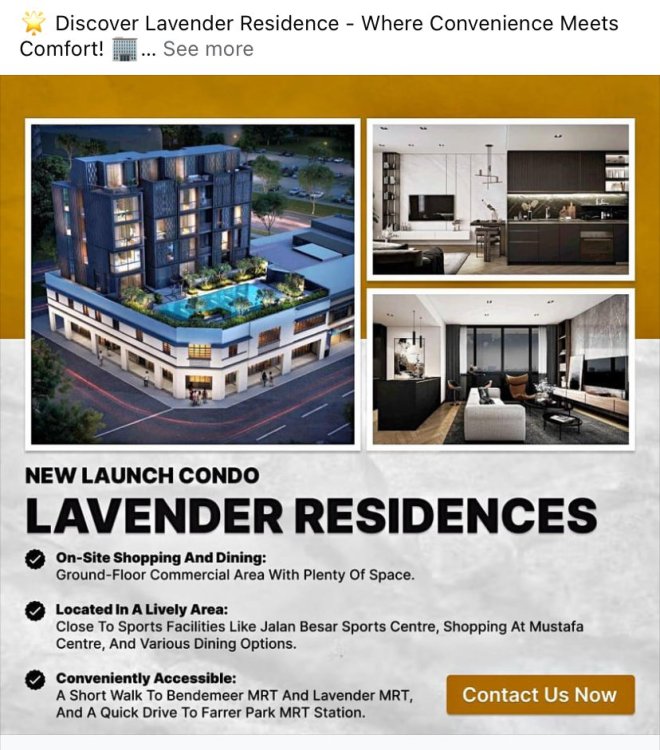Expand the caption with See more
Screen dimensions: 660x750
pos(208,49)
